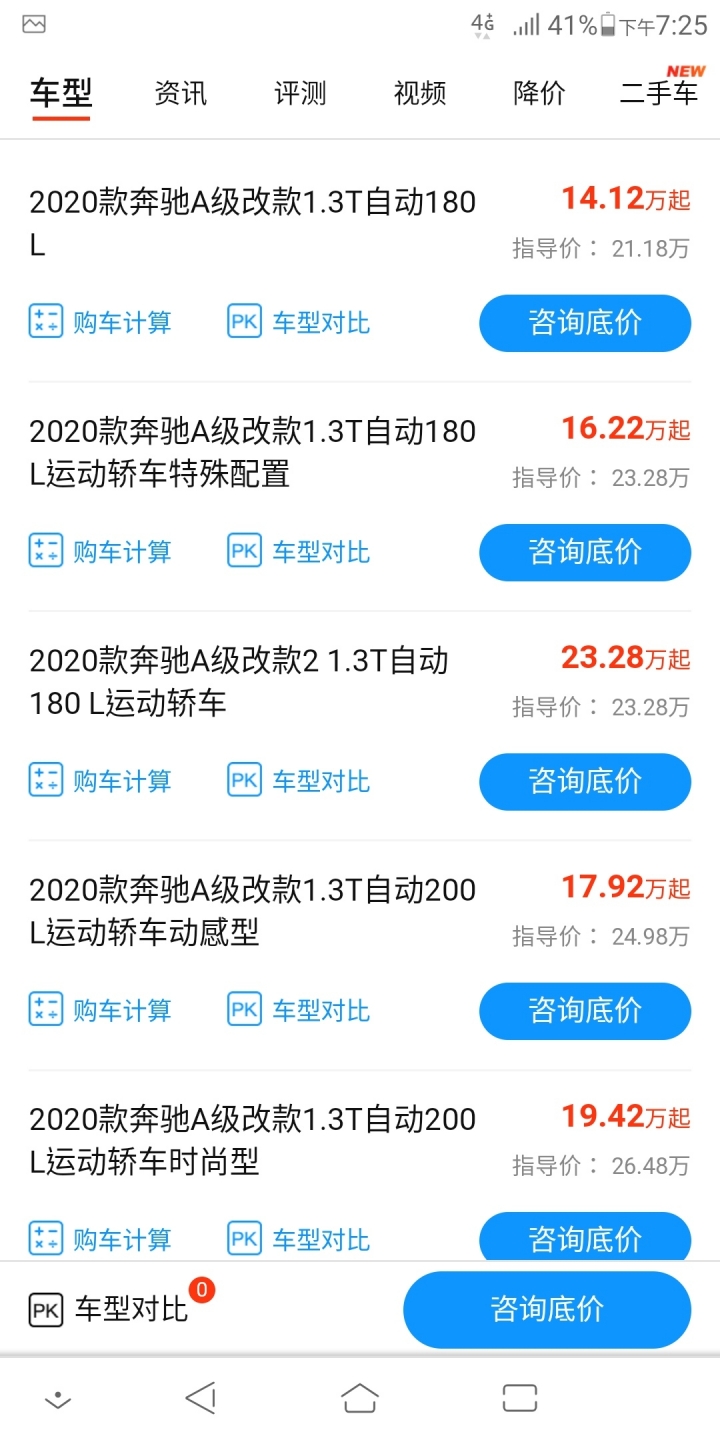Go back using the system back button
Viewport: 720px width, 1440px height.
[x=201, y=1398]
